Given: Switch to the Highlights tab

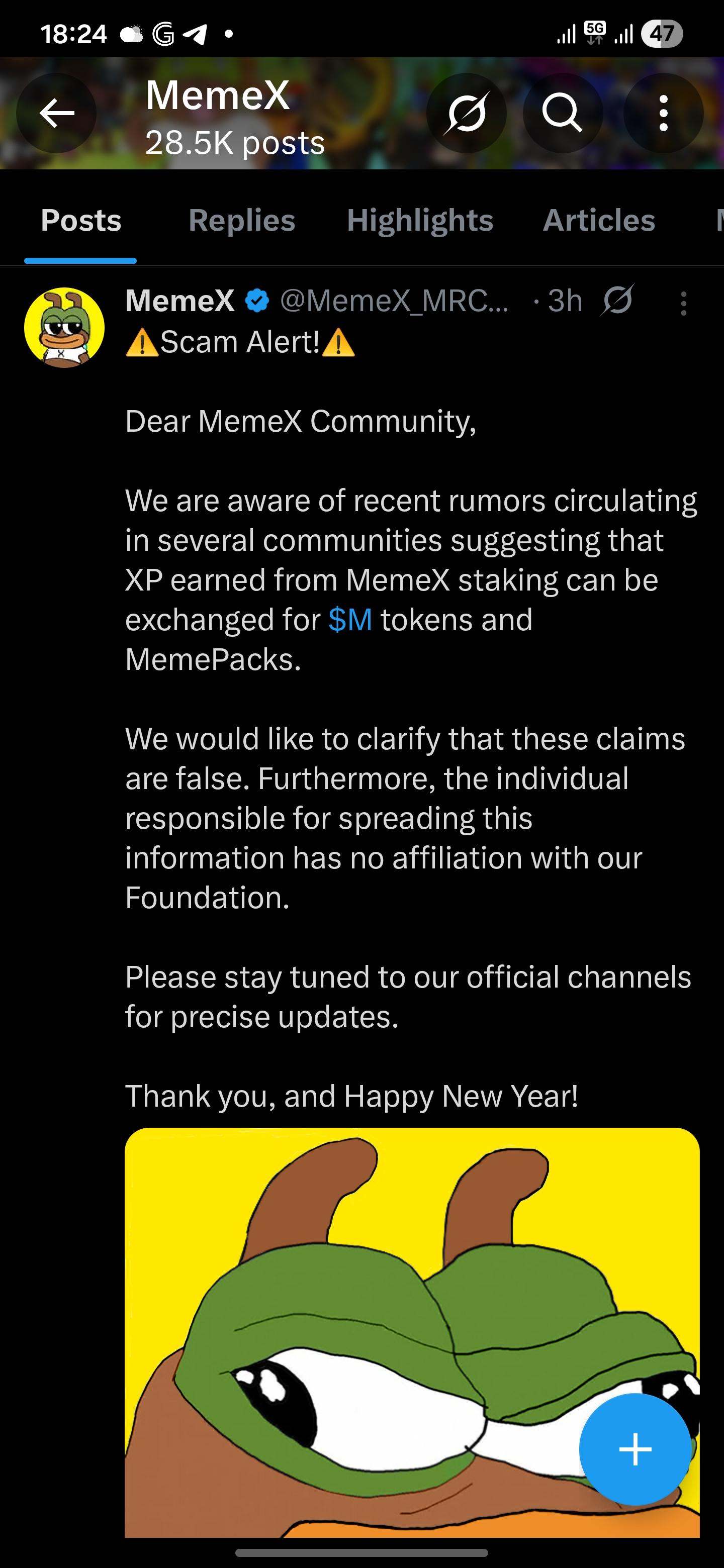Looking at the screenshot, I should [x=419, y=220].
